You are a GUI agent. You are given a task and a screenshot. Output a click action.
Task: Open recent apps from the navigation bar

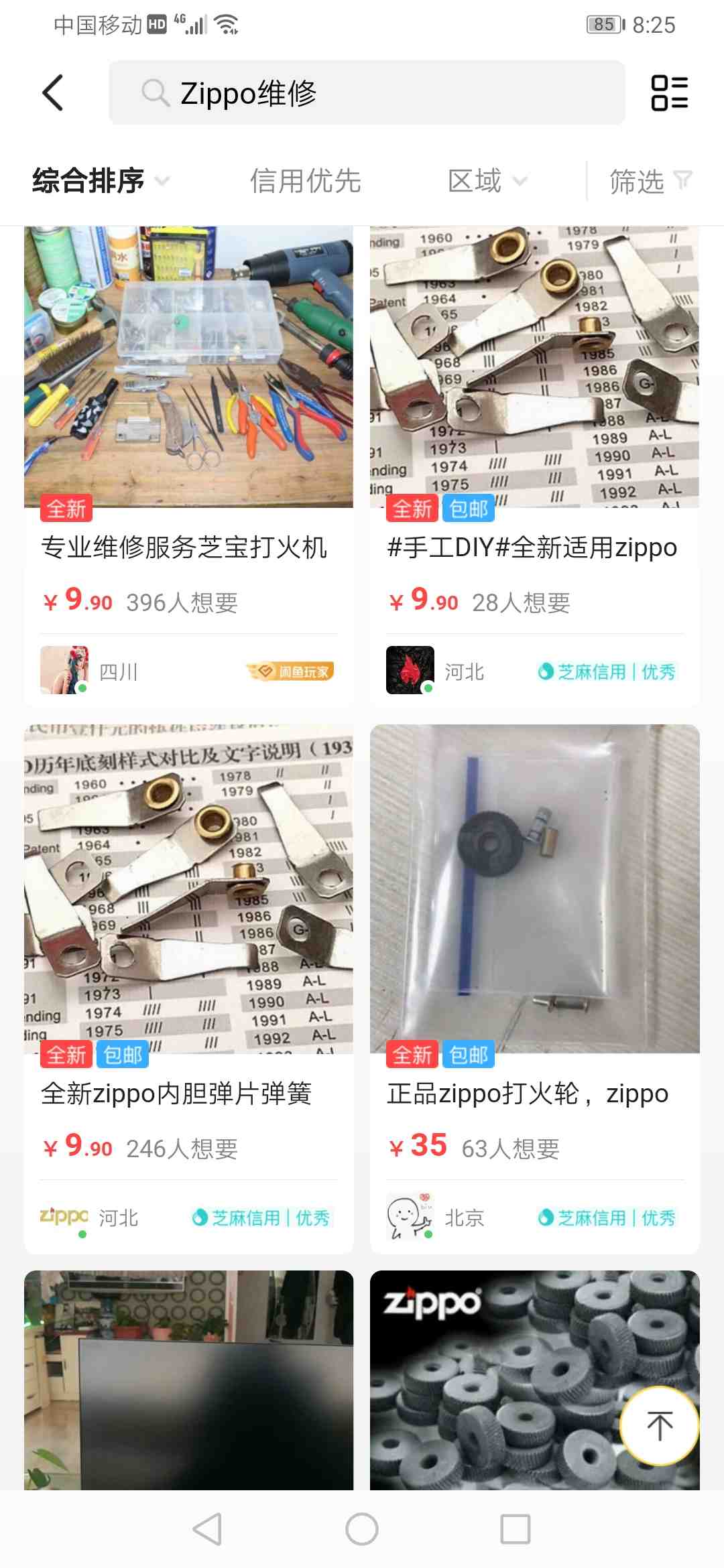(516, 1529)
